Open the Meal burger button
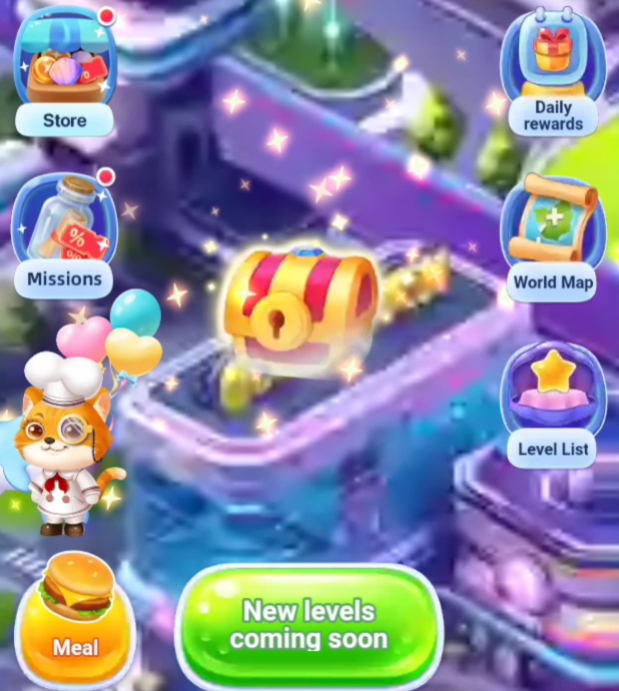This screenshot has width=619, height=691. click(76, 613)
